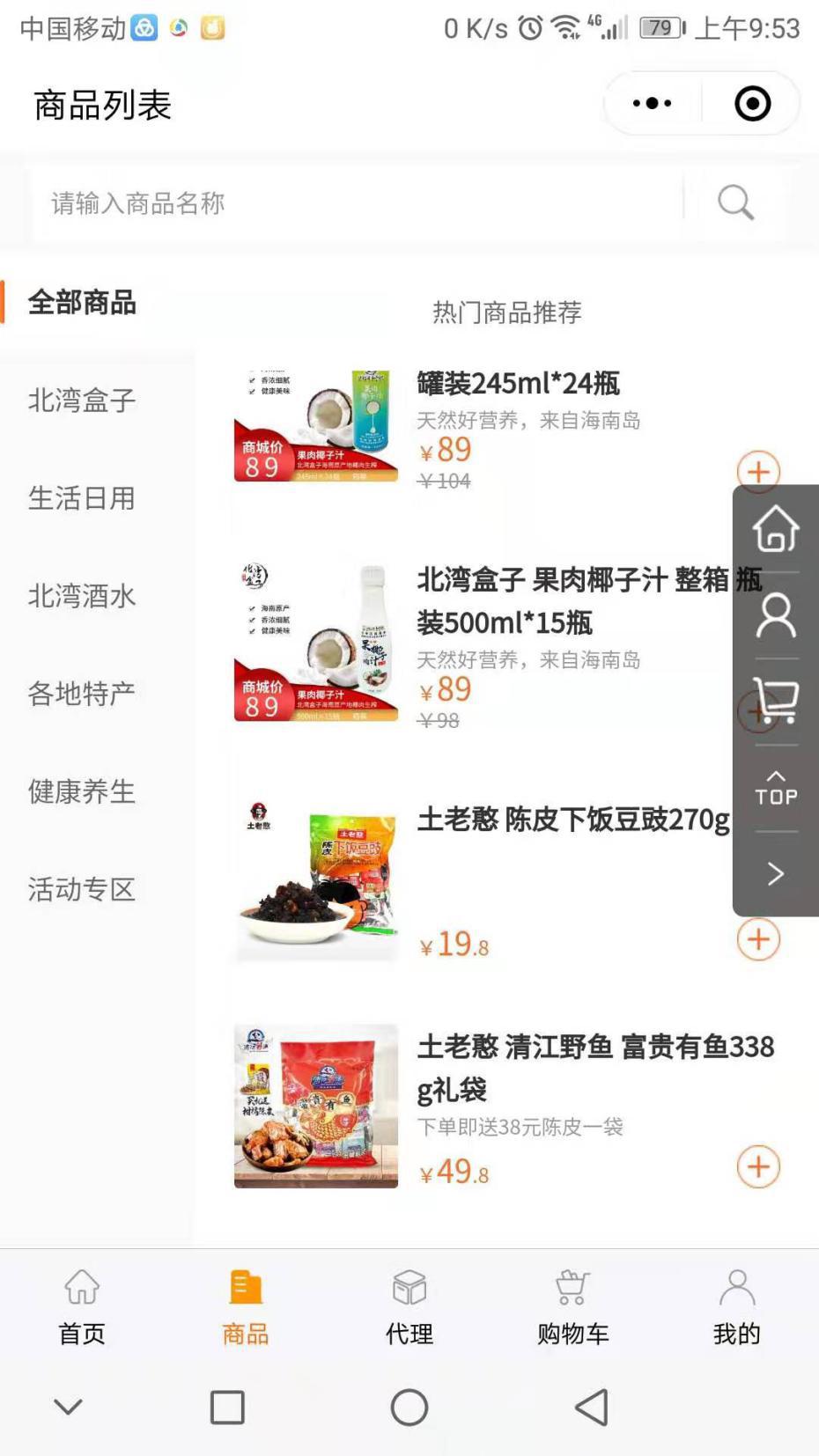Go to the 购物车 tab
Screen dimensions: 819x1456
pos(572,1307)
